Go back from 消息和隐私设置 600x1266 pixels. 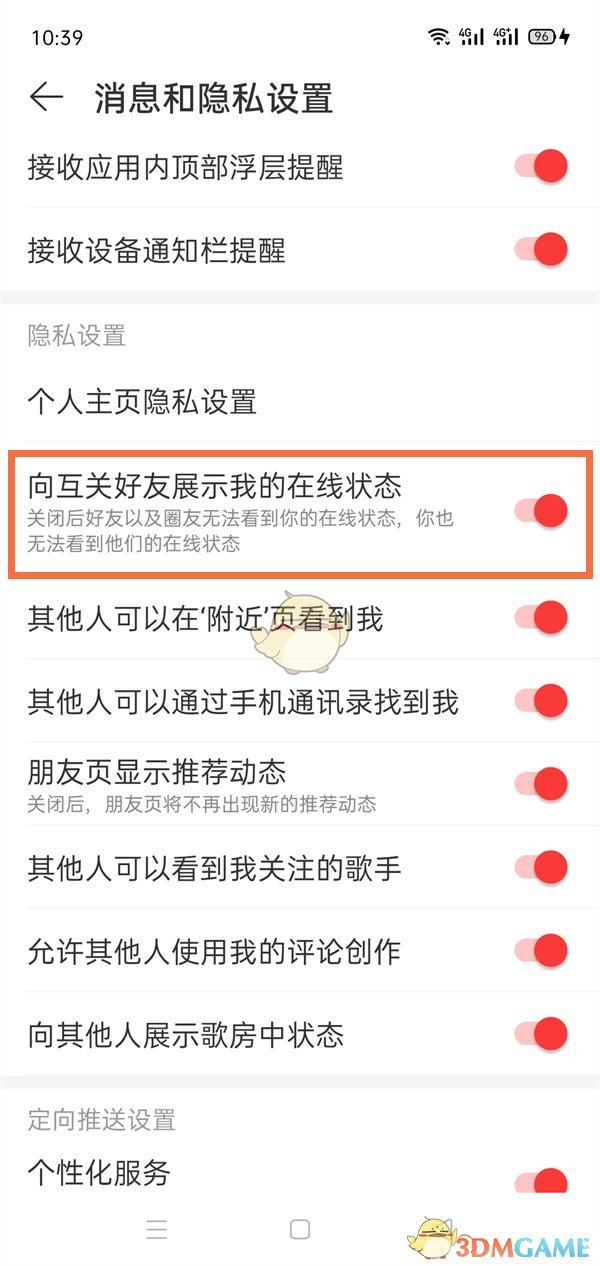click(46, 98)
